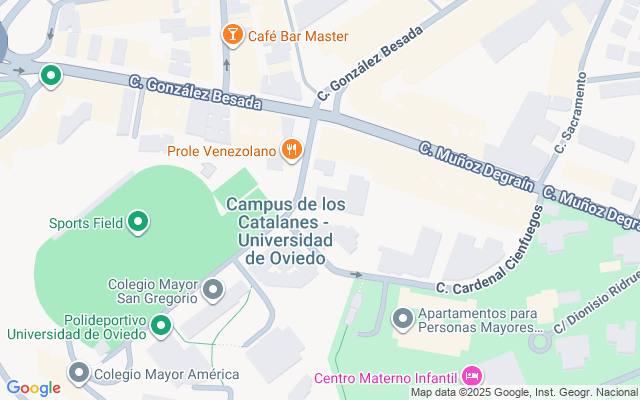Image resolution: width=640 pixels, height=400 pixels.
Task: Select the Prole Venezolano restaurant marker
Action: [291, 150]
